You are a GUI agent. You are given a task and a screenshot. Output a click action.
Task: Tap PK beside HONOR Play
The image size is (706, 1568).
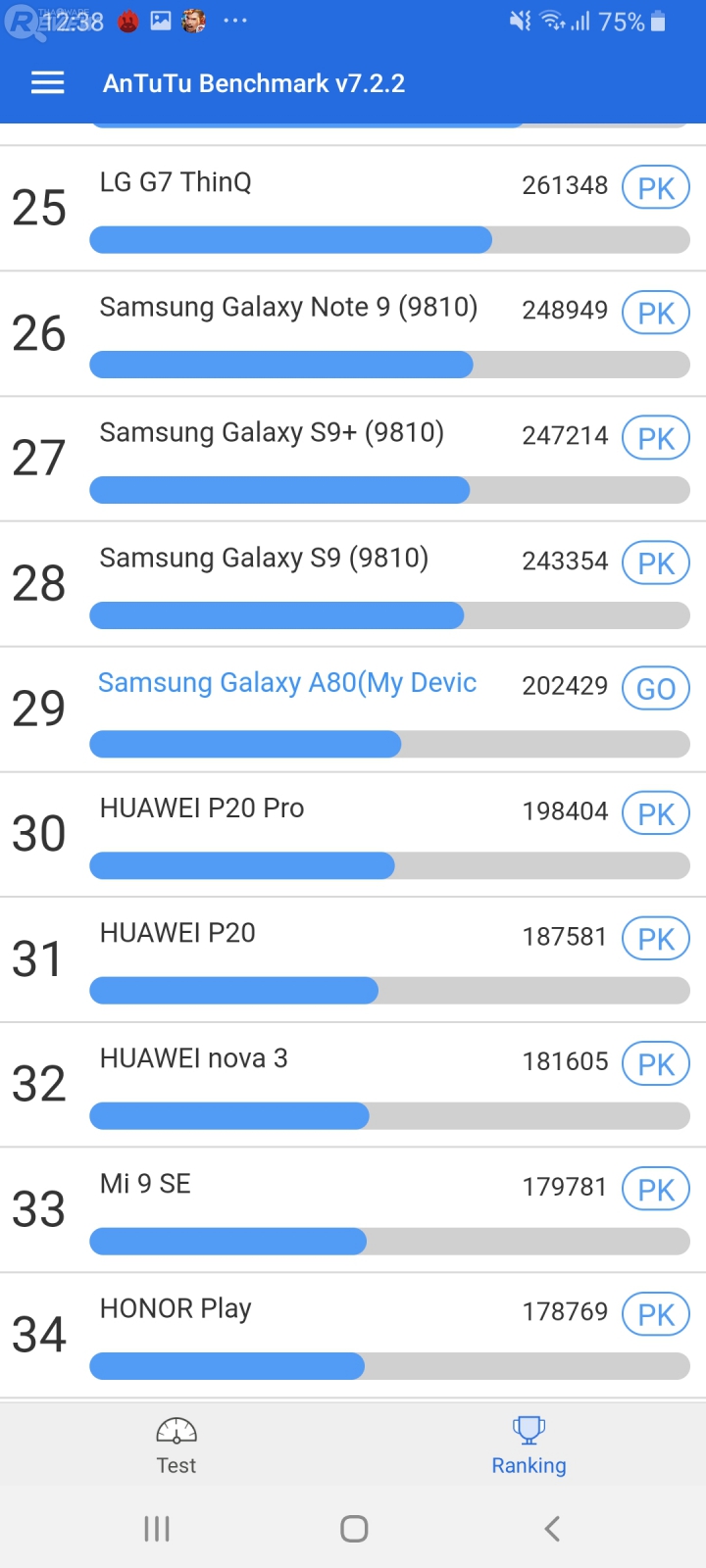656,1314
